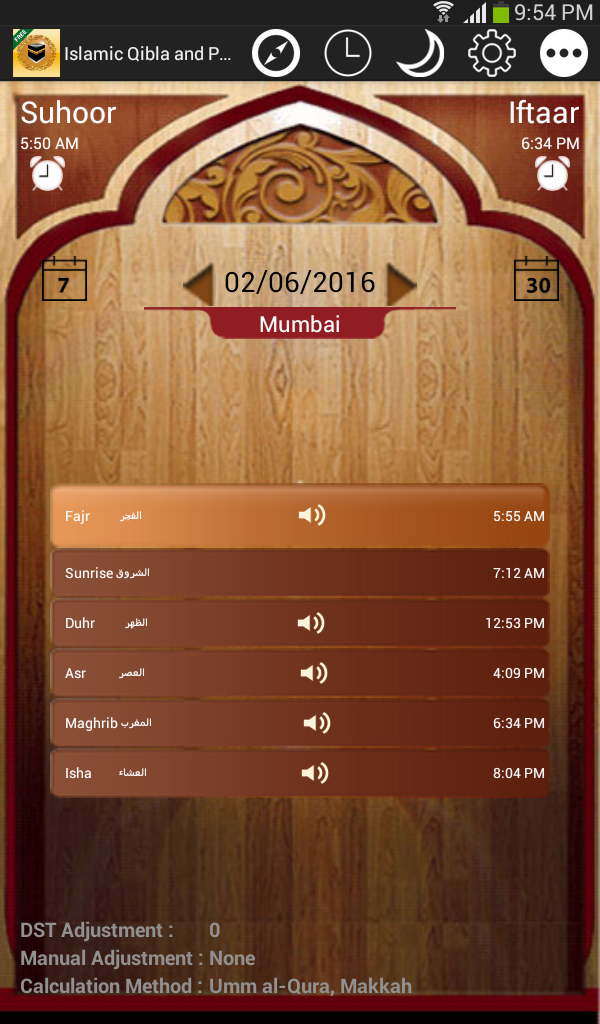Set the Suhoor alarm clock
This screenshot has height=1024, width=600.
(x=47, y=174)
